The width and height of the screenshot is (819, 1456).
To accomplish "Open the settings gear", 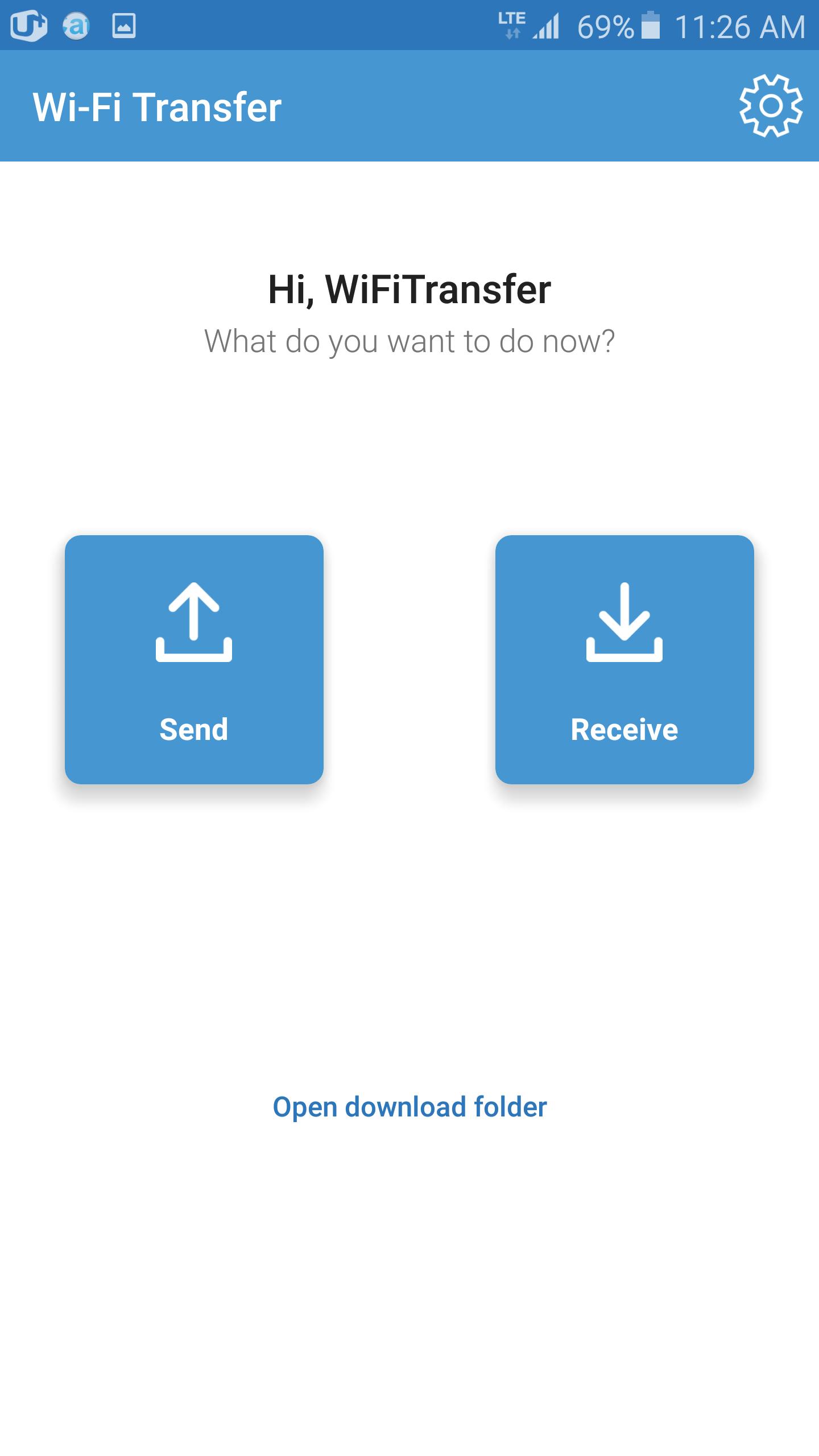I will (770, 106).
